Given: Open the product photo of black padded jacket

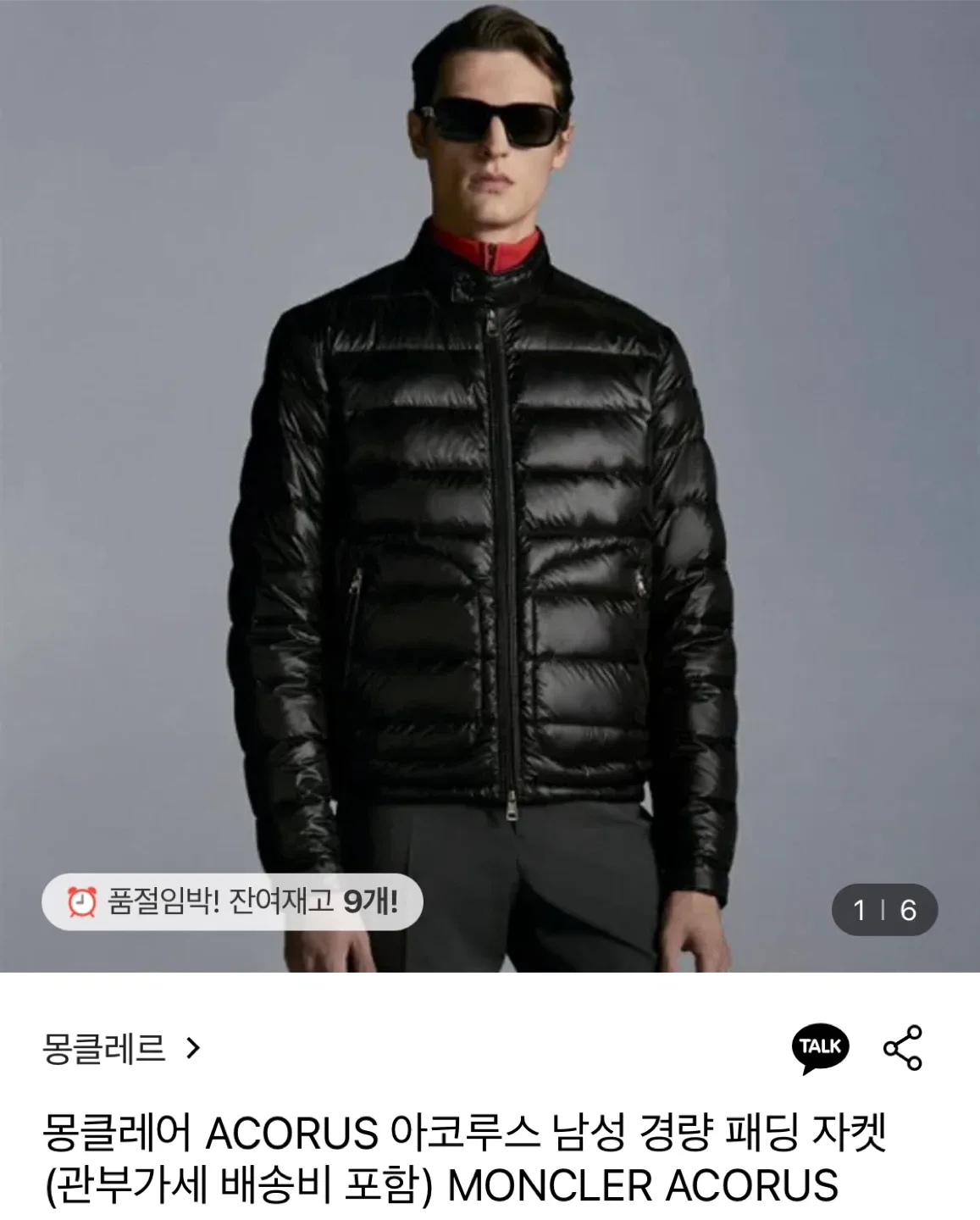Looking at the screenshot, I should tap(490, 474).
